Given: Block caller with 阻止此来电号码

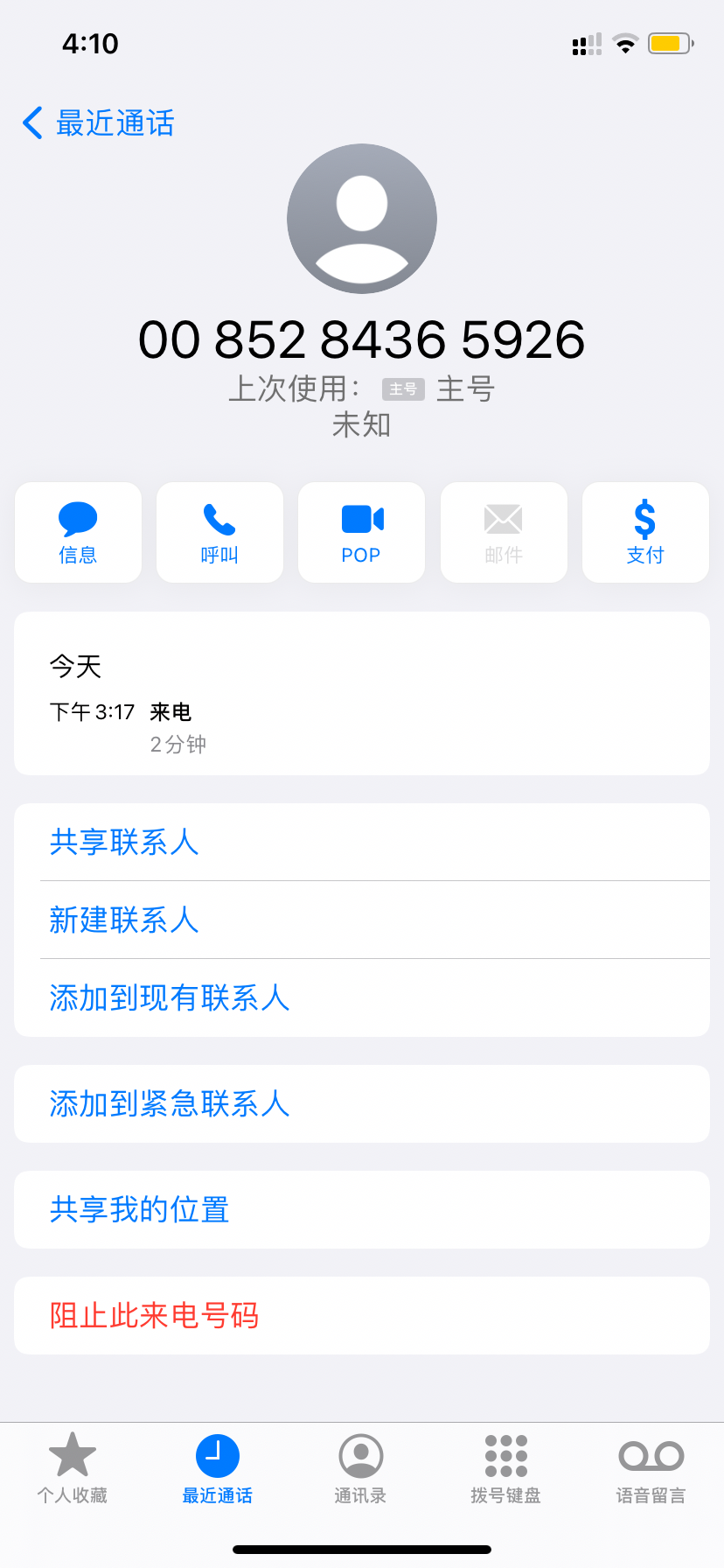Looking at the screenshot, I should (x=154, y=1314).
